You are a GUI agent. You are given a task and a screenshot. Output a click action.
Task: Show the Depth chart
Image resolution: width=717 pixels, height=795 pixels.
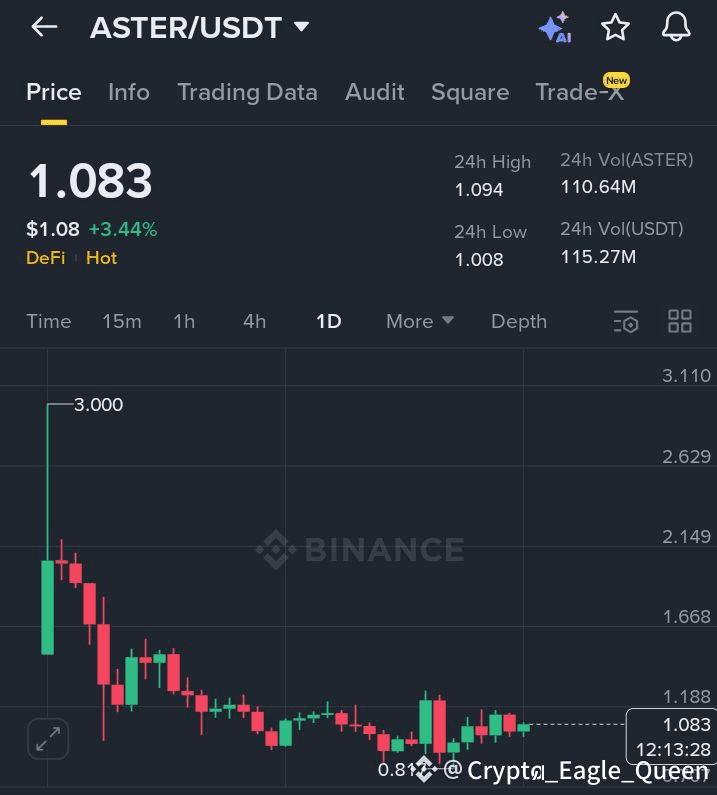pos(518,321)
